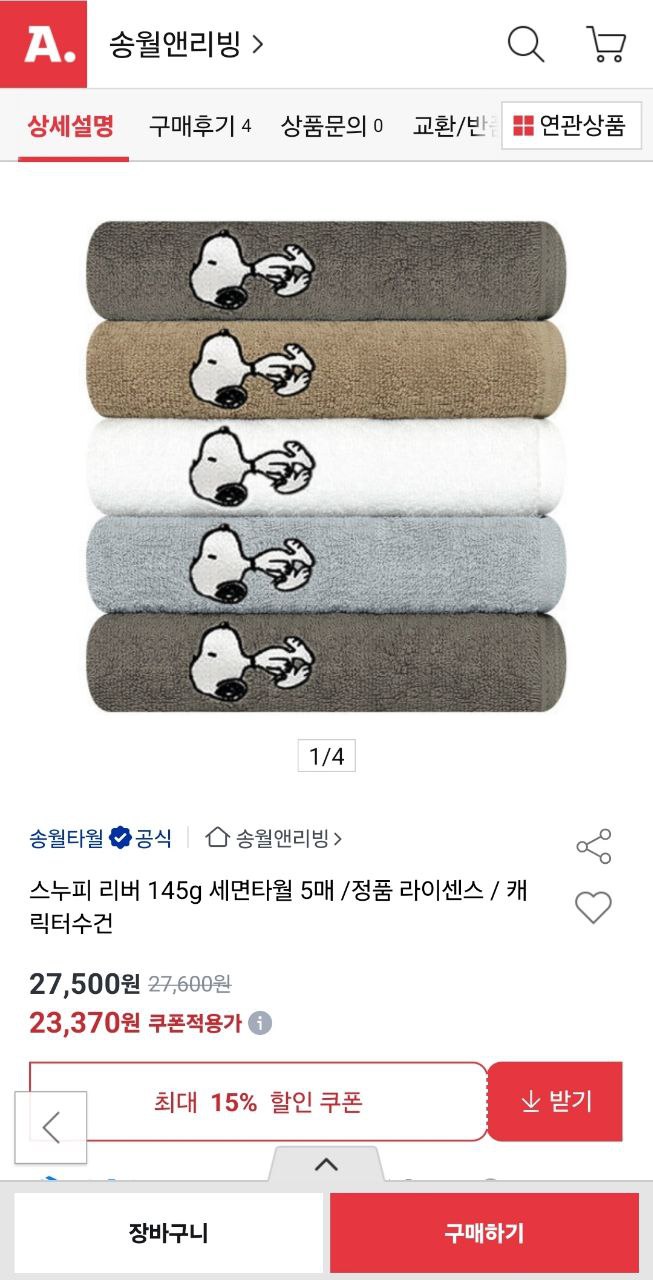Screen dimensions: 653x1280
Task: Open the Snoopy towel product image
Action: 326,466
